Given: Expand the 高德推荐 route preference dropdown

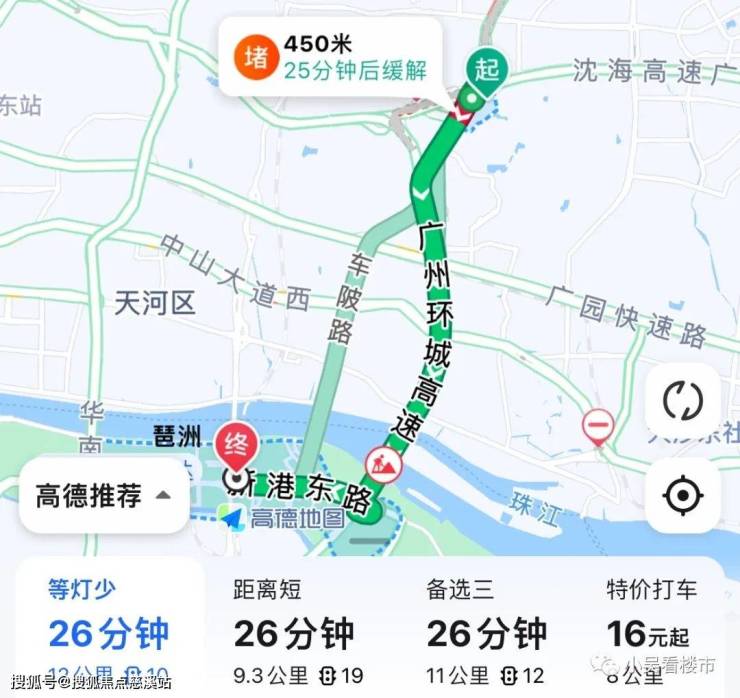Looking at the screenshot, I should (104, 495).
